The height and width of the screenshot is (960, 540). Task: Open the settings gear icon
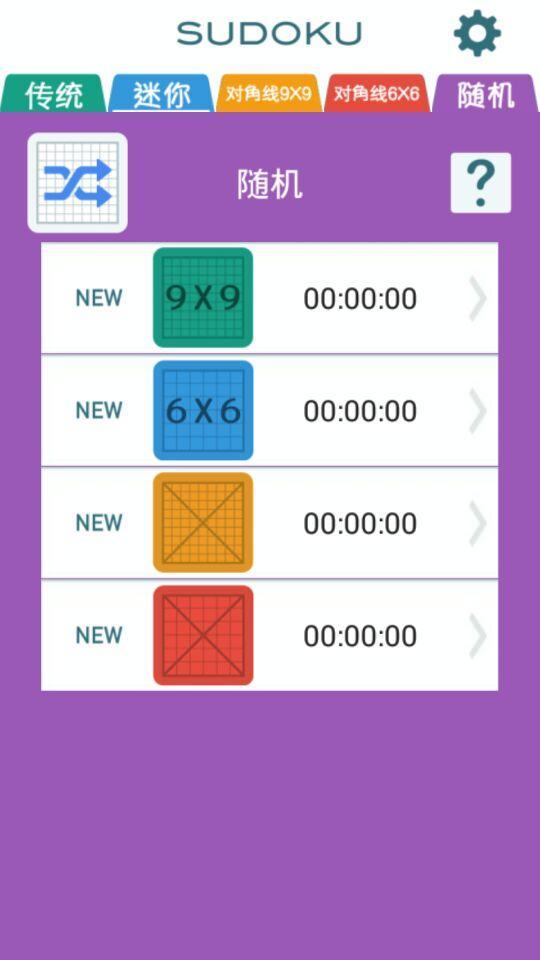[x=477, y=33]
